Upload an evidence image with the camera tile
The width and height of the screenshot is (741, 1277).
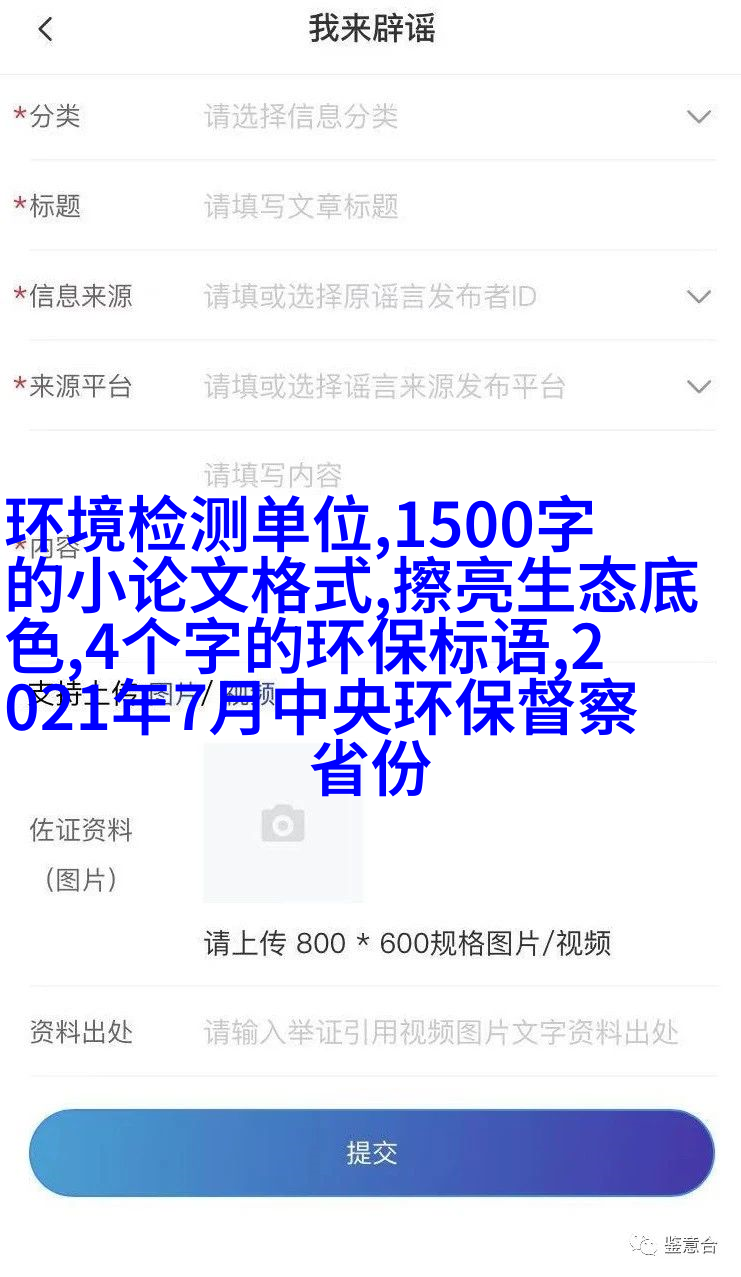[x=283, y=823]
